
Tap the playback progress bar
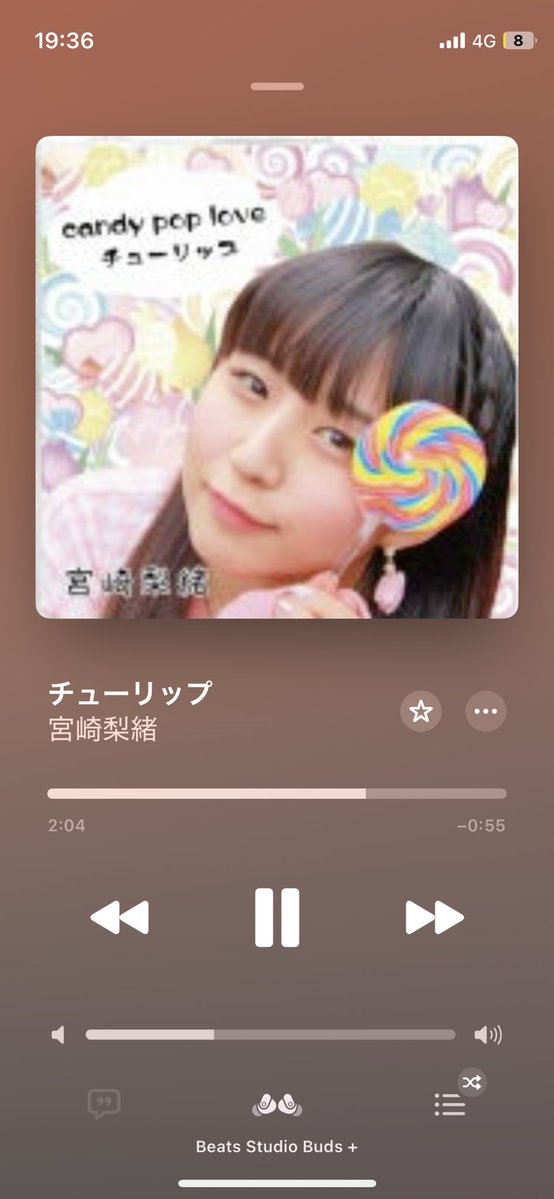(x=277, y=794)
